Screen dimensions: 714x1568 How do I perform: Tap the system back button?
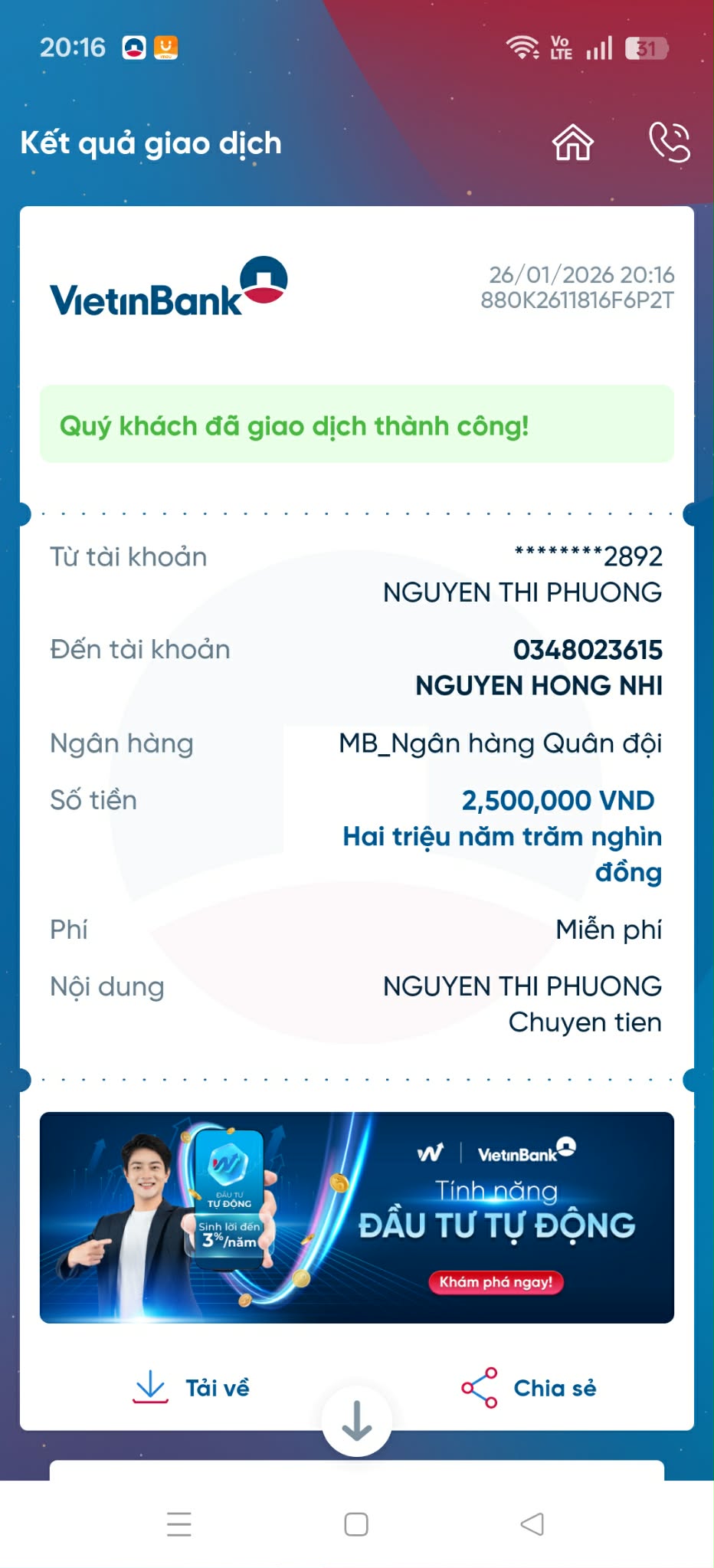pyautogui.click(x=532, y=1524)
